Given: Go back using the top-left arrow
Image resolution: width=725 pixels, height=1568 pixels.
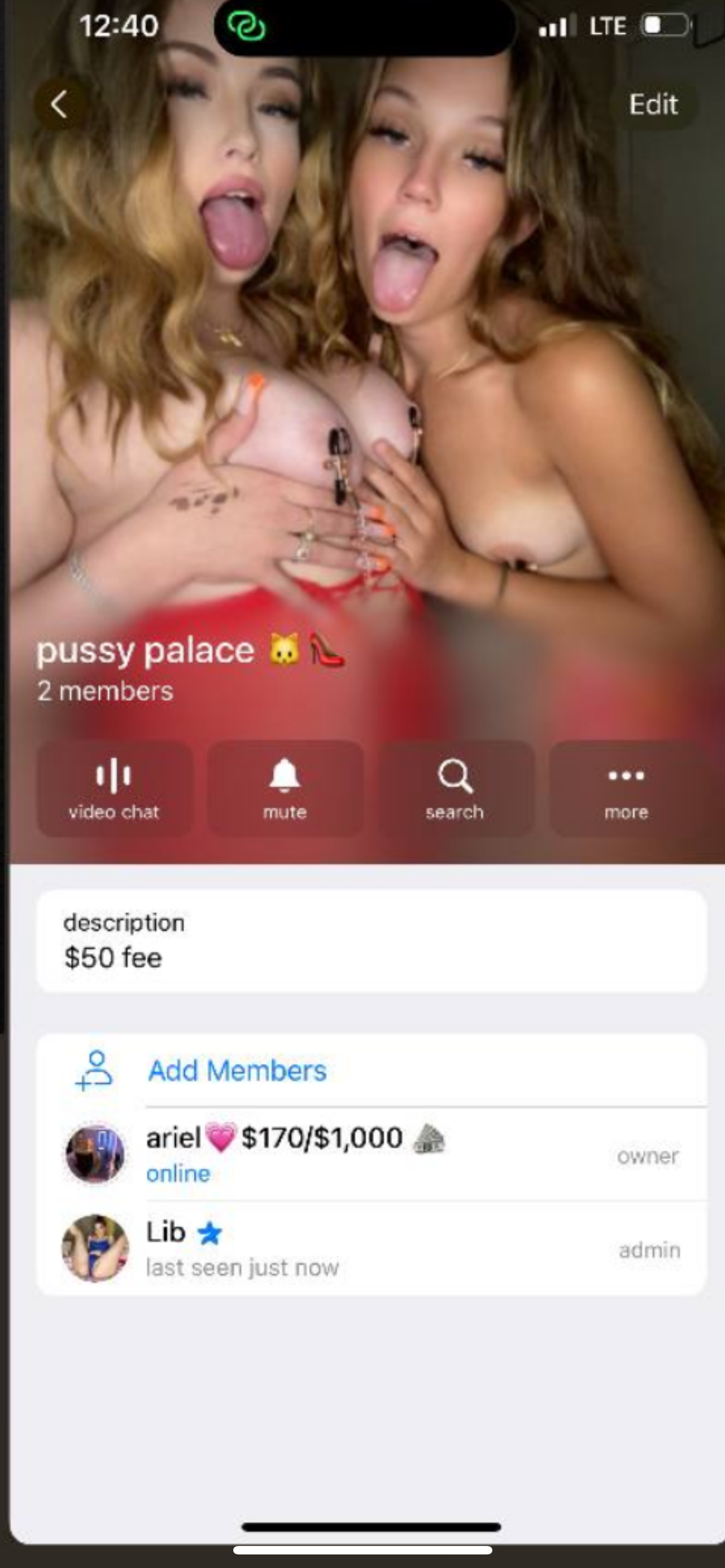Looking at the screenshot, I should coord(59,104).
